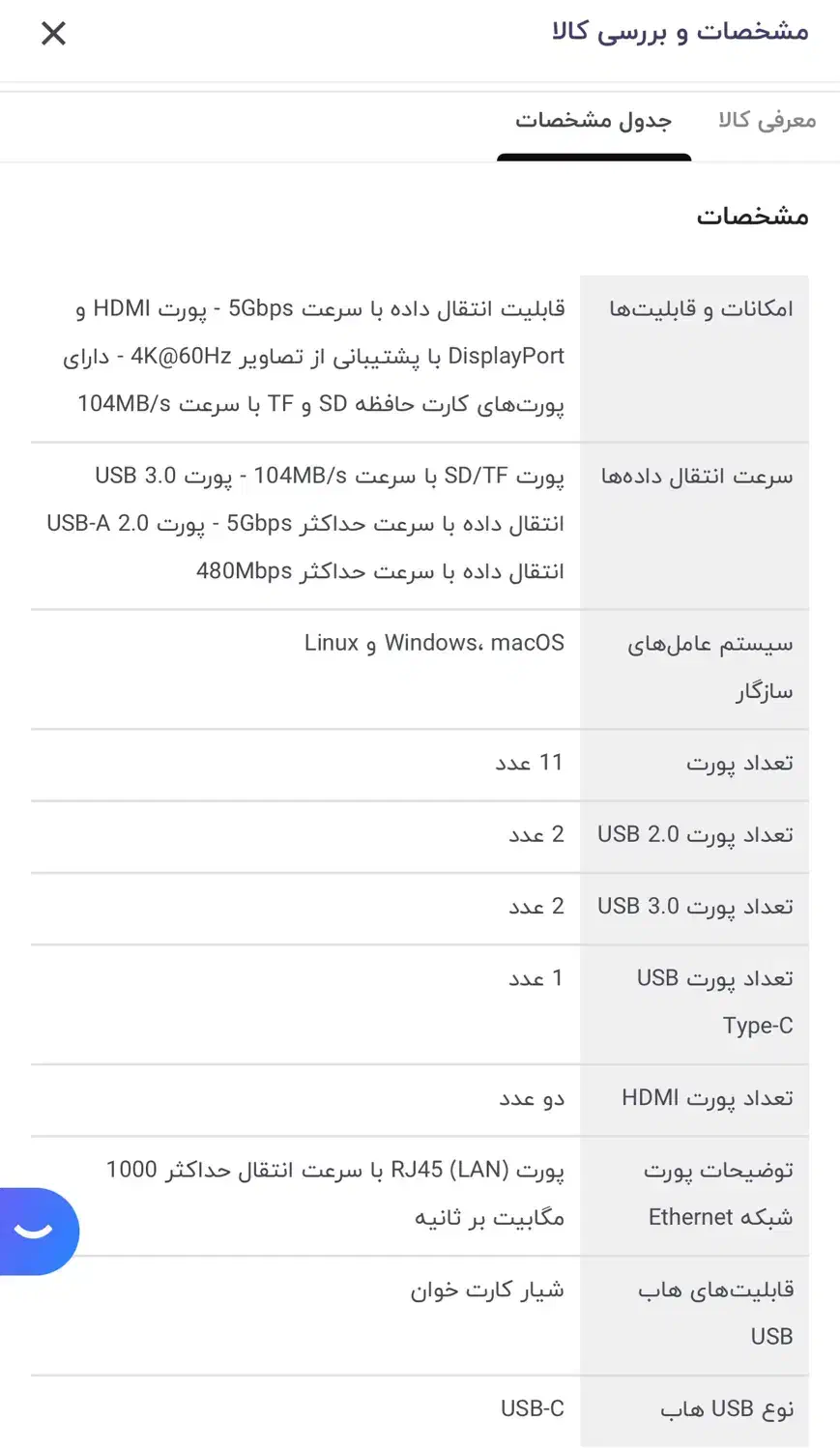
Task: Click the تعداد پورت HDMI row
Action: point(710,1098)
